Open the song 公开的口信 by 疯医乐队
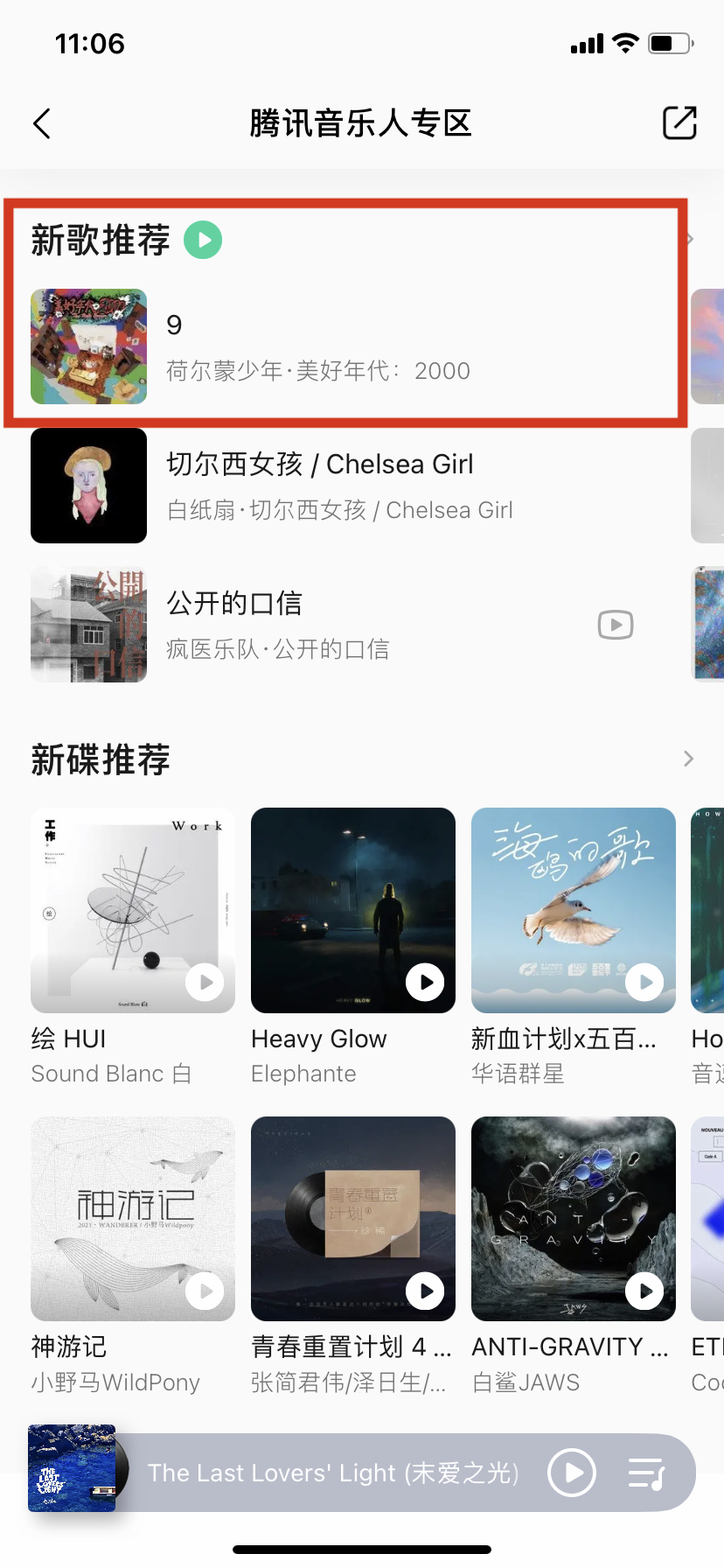724x1568 pixels. [x=350, y=625]
